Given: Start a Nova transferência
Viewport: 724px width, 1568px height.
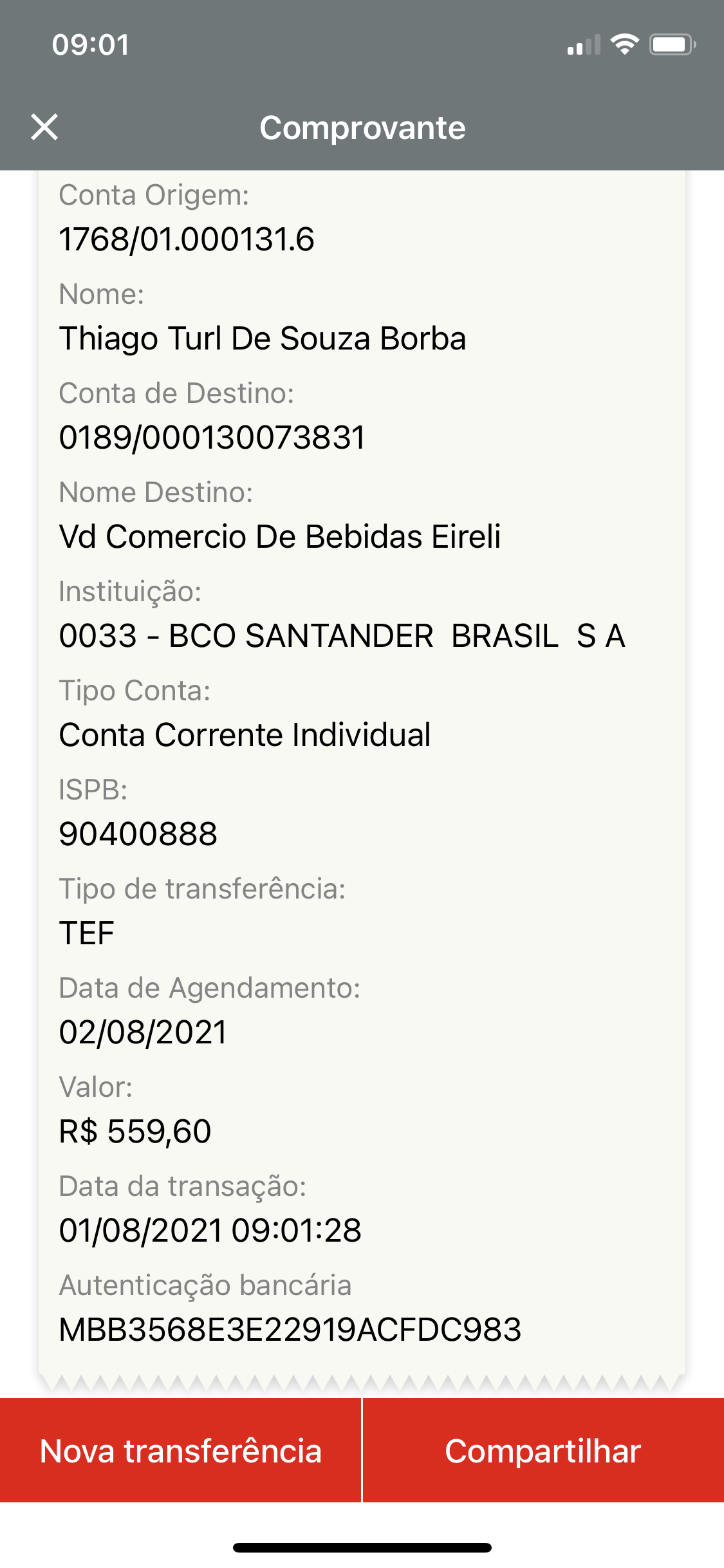Looking at the screenshot, I should (x=181, y=1451).
